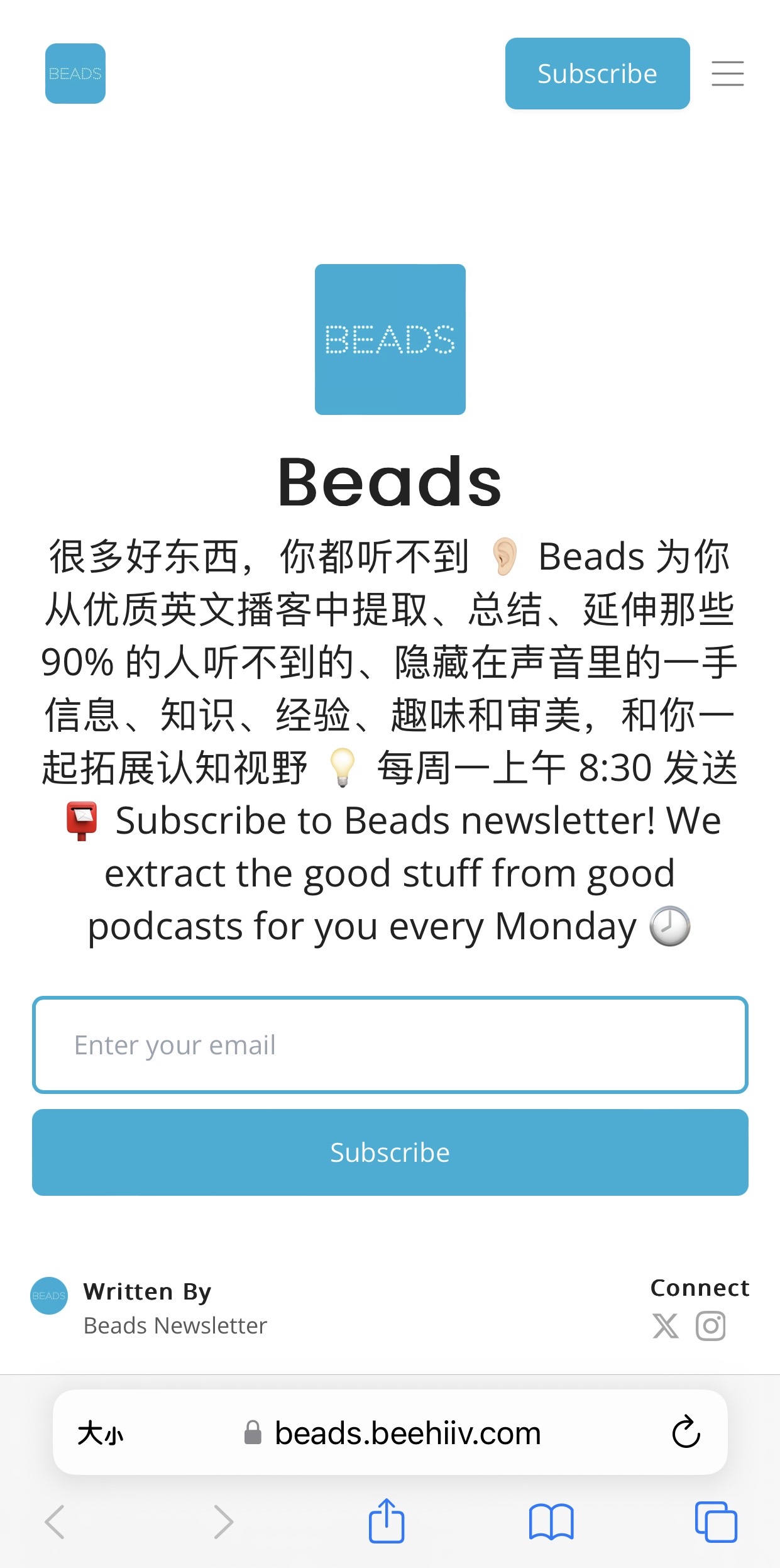Open the X (Twitter) profile link

tap(666, 1326)
